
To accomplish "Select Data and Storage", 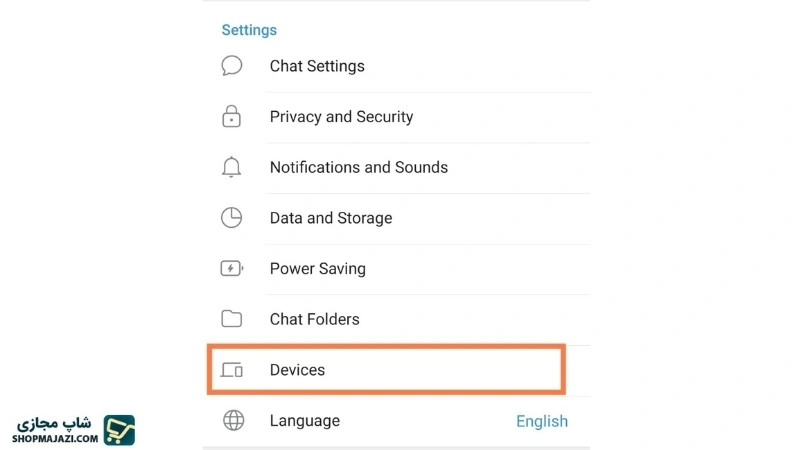I will (x=330, y=218).
